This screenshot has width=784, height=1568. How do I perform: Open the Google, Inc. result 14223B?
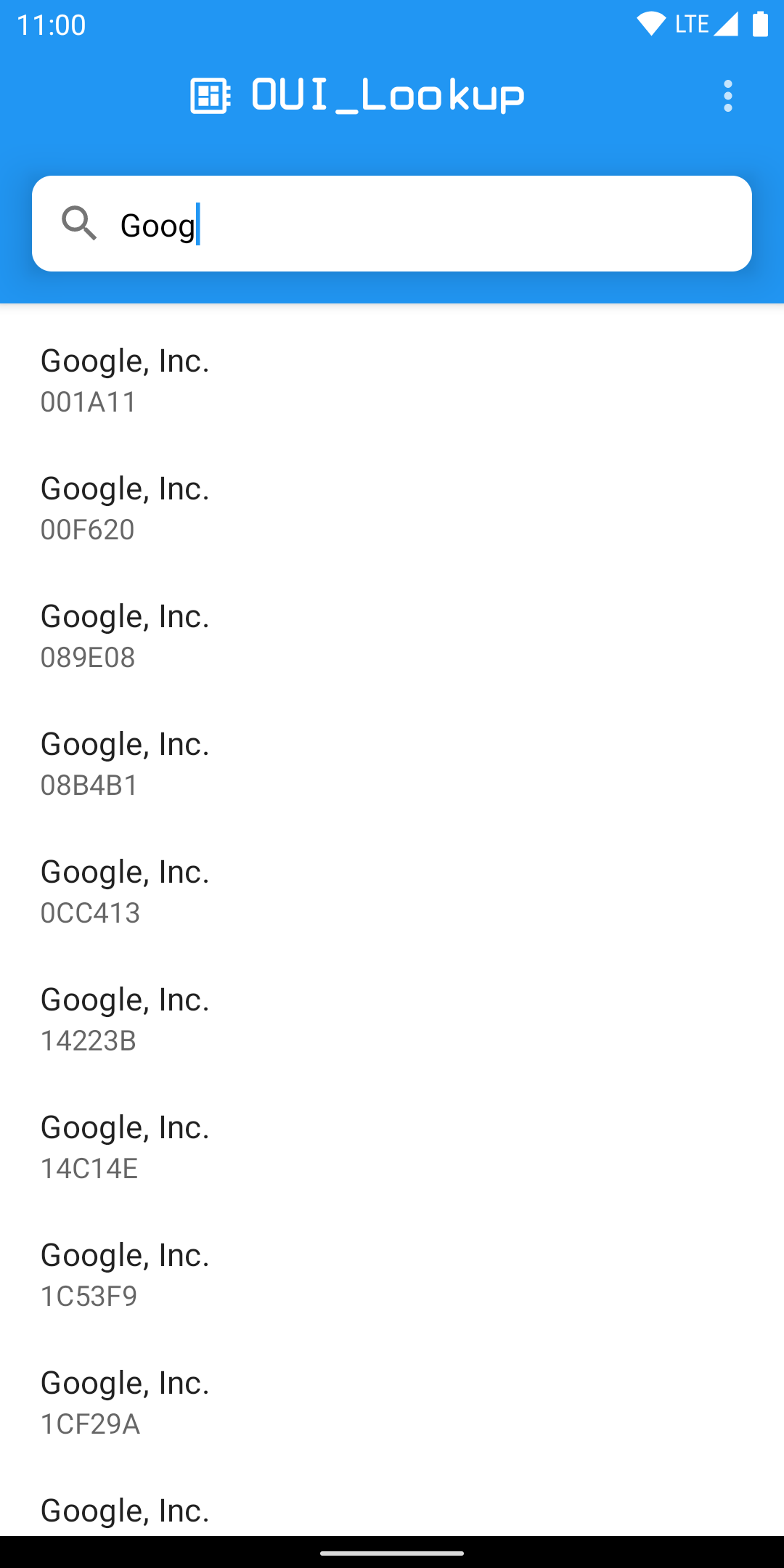392,1019
